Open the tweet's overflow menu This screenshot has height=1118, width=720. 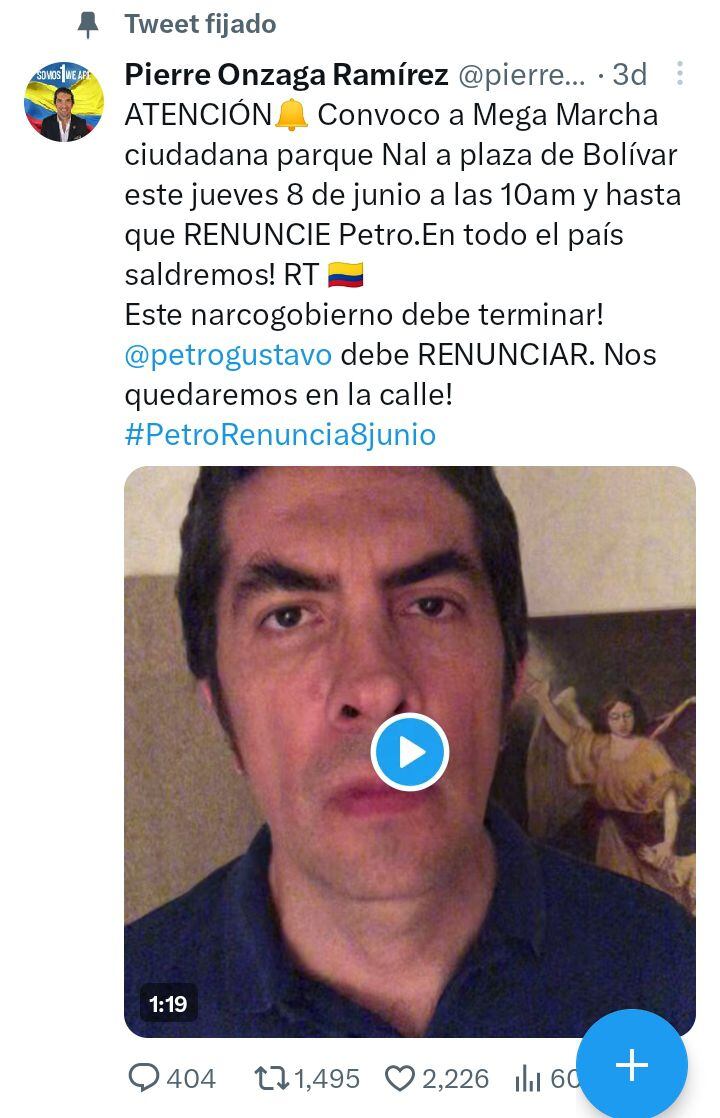click(680, 74)
